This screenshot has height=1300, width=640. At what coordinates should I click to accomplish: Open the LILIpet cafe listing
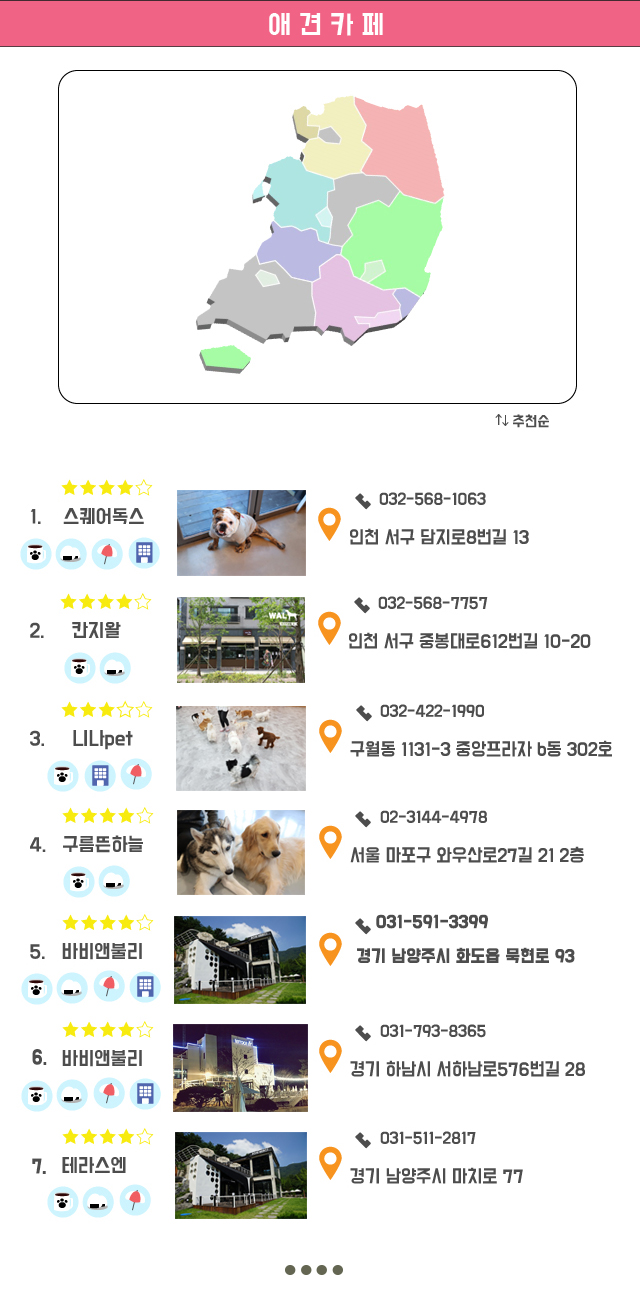click(x=102, y=739)
